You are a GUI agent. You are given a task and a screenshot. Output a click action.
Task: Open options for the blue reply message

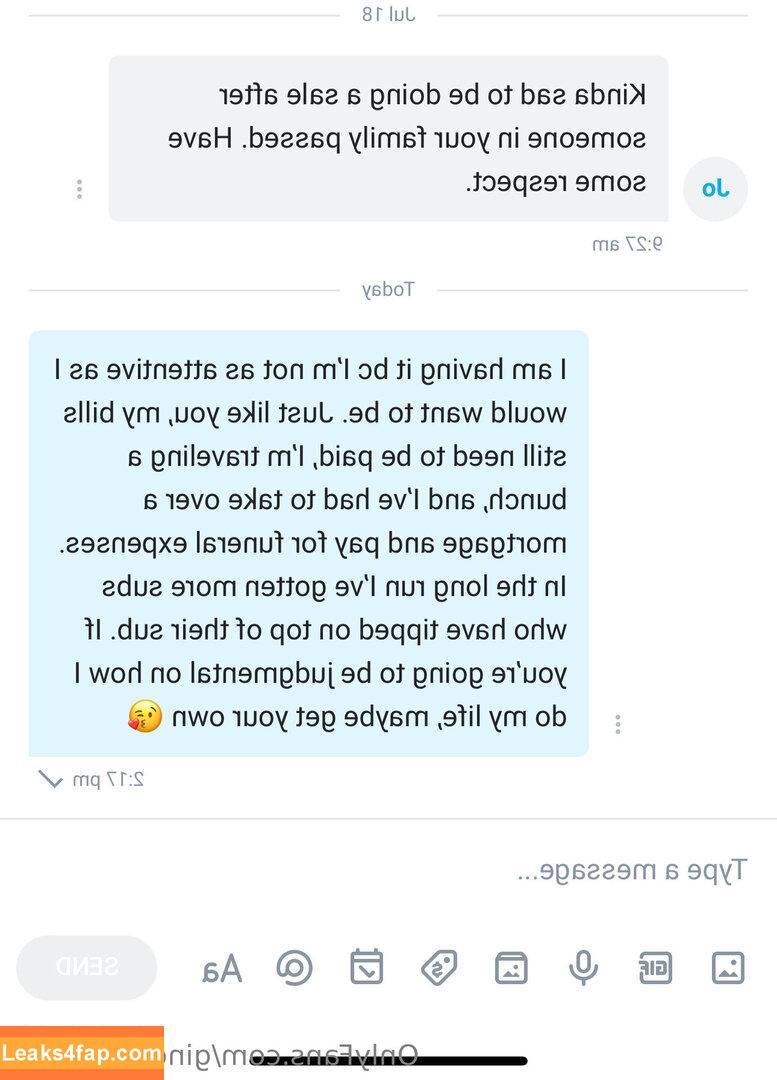618,723
